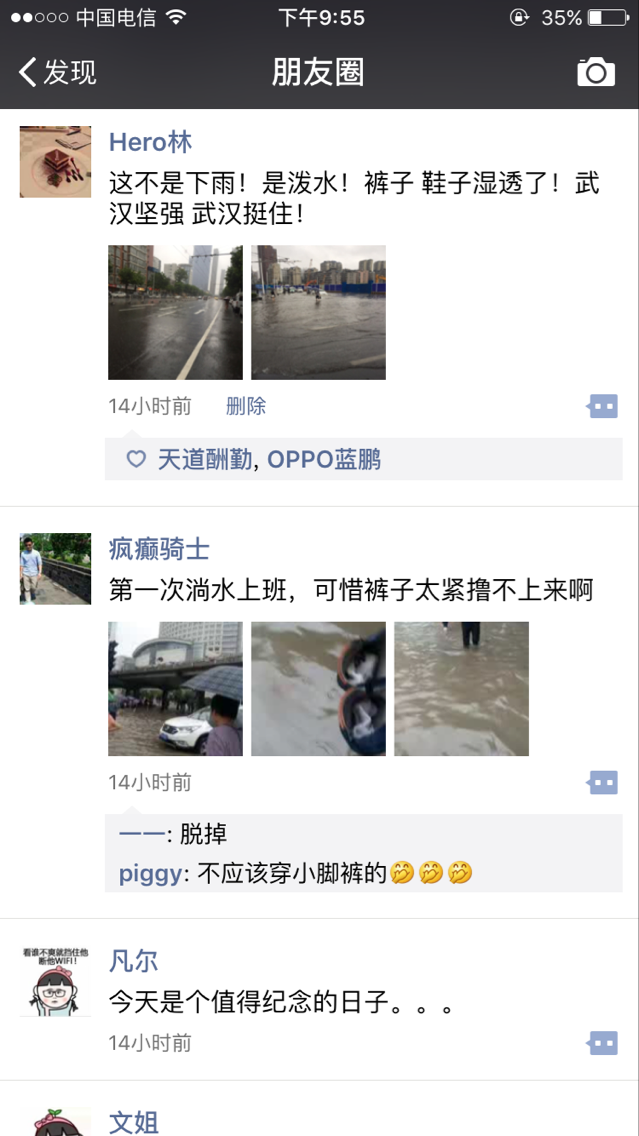Viewport: 639px width, 1136px height.
Task: Go back to 发现
Action: 57,72
